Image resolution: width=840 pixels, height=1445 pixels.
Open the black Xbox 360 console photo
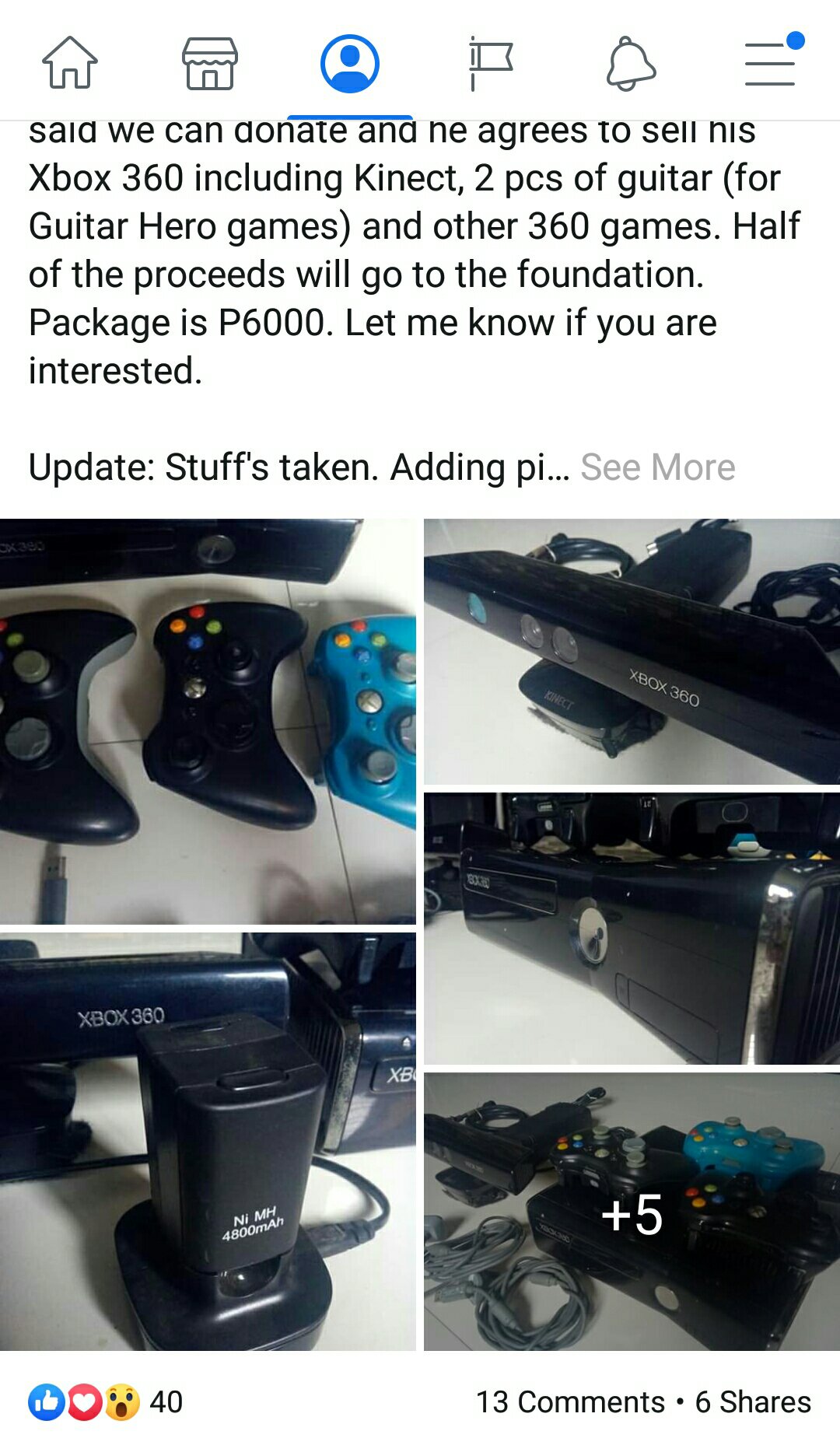[x=632, y=928]
